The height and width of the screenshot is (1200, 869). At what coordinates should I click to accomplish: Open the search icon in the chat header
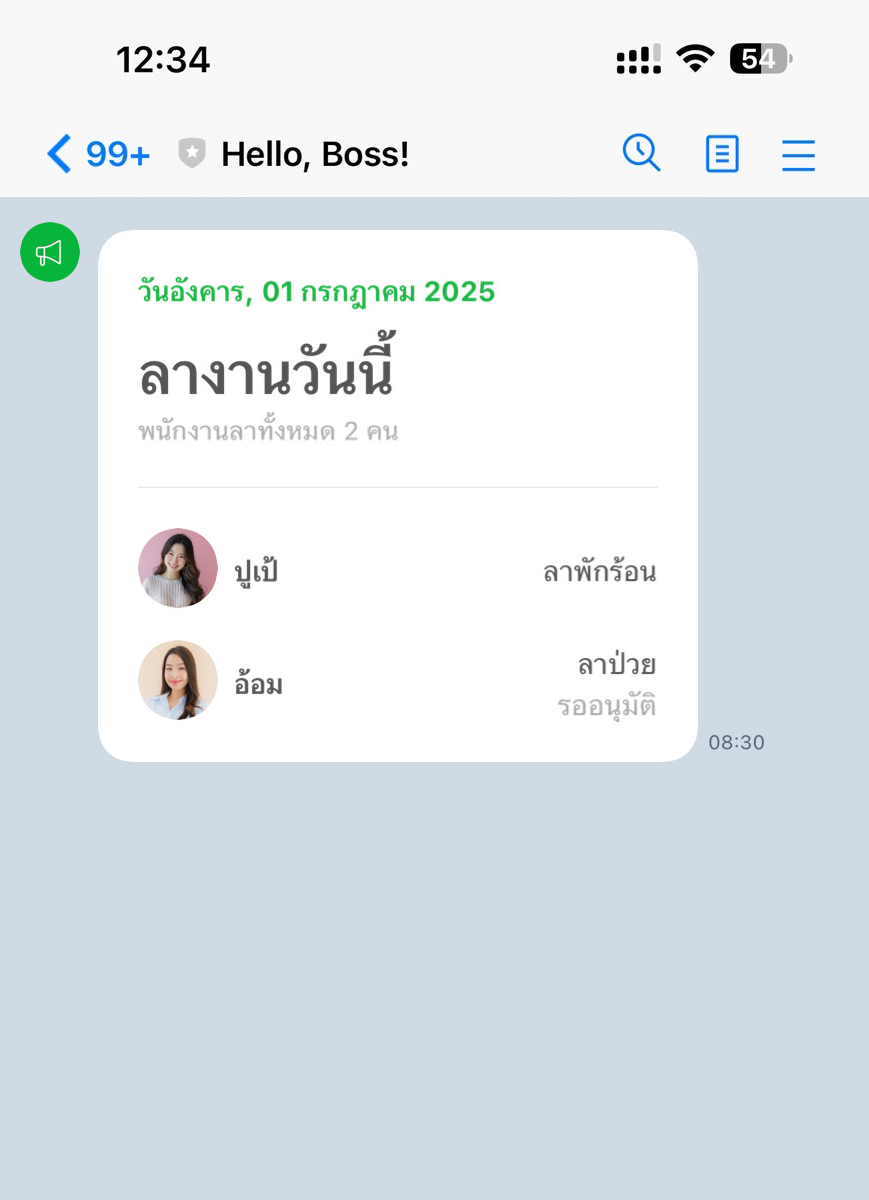pyautogui.click(x=641, y=154)
